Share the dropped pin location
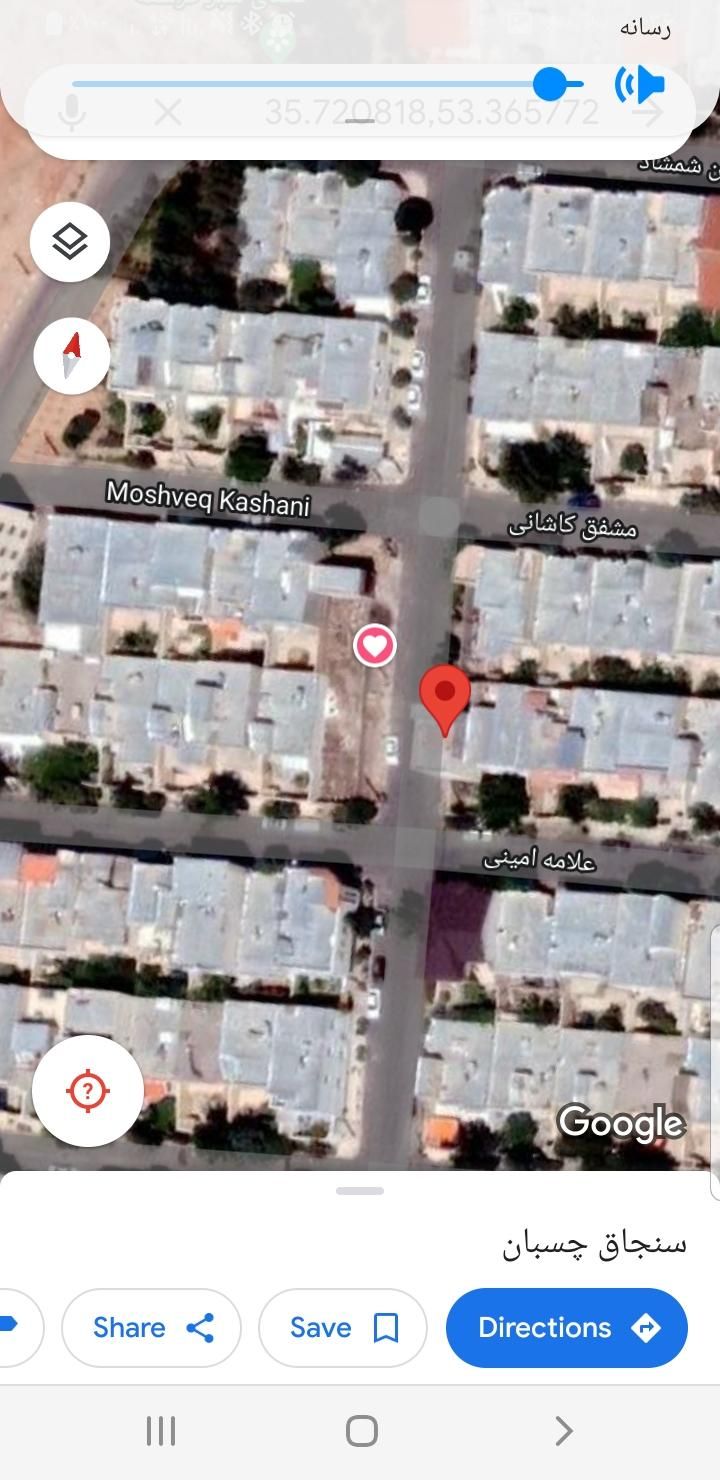Screen dimensions: 720x1480 [151, 1327]
